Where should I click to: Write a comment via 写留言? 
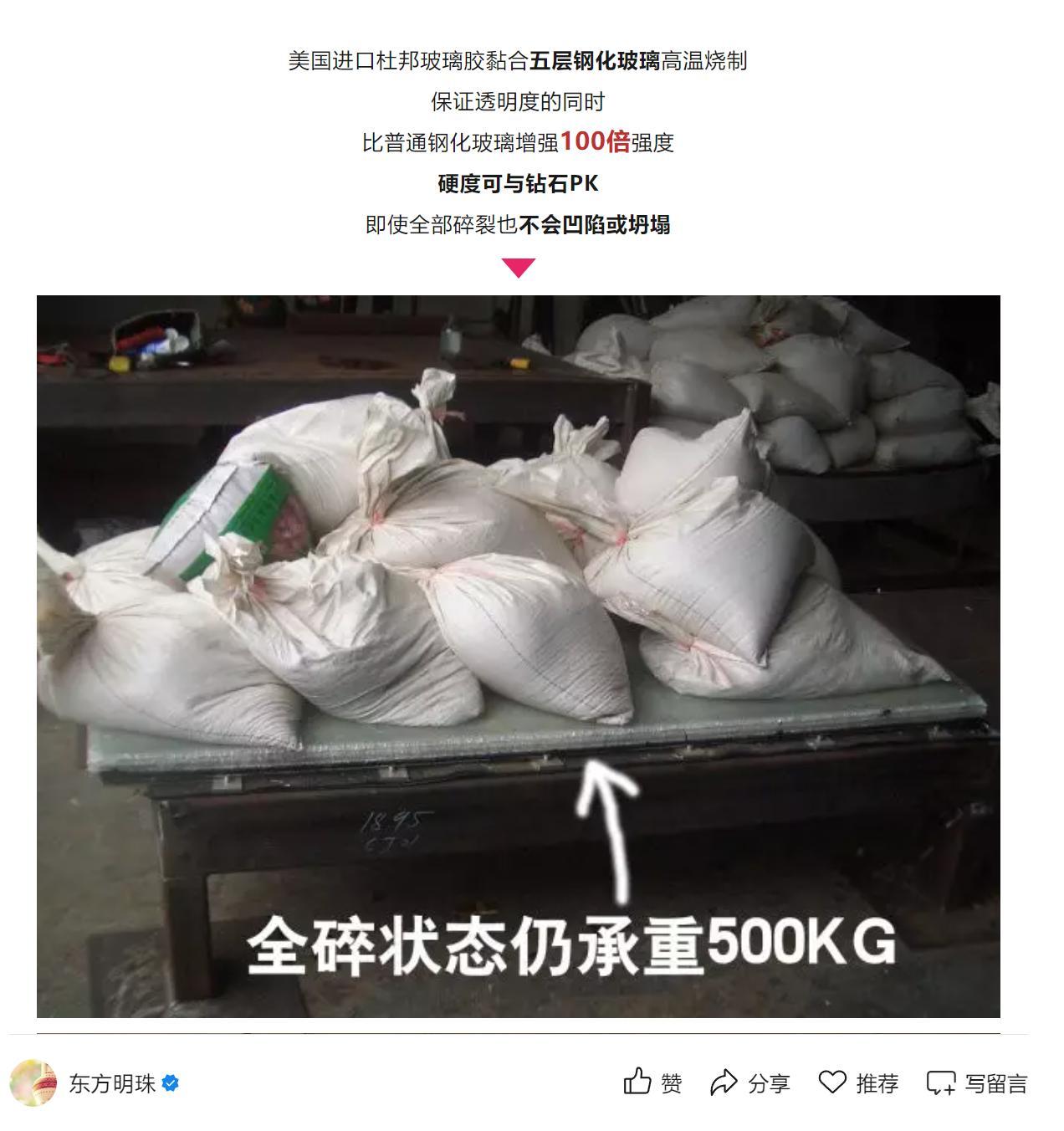(976, 1082)
